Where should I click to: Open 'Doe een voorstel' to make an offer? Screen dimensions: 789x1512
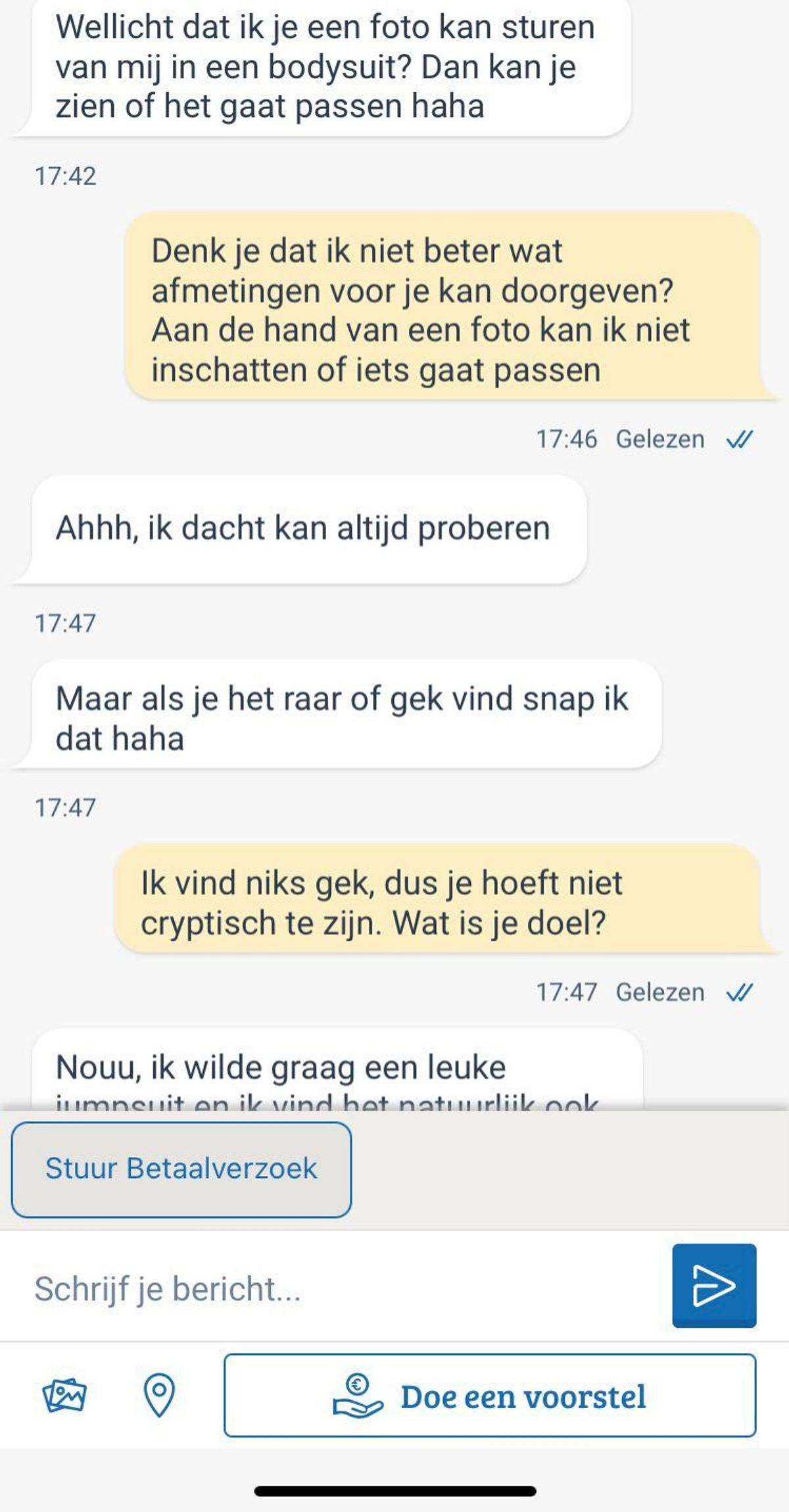click(490, 1395)
